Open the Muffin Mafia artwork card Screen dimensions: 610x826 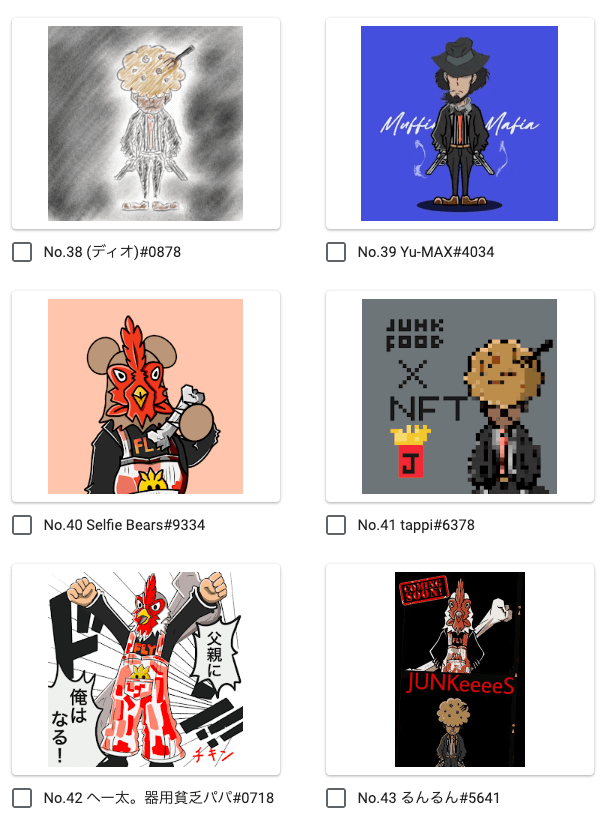(459, 123)
